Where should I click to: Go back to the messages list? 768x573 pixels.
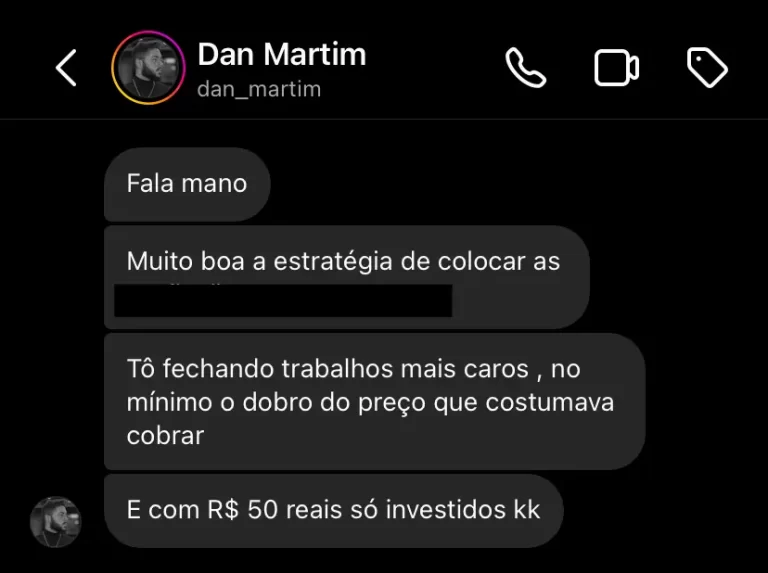66,68
